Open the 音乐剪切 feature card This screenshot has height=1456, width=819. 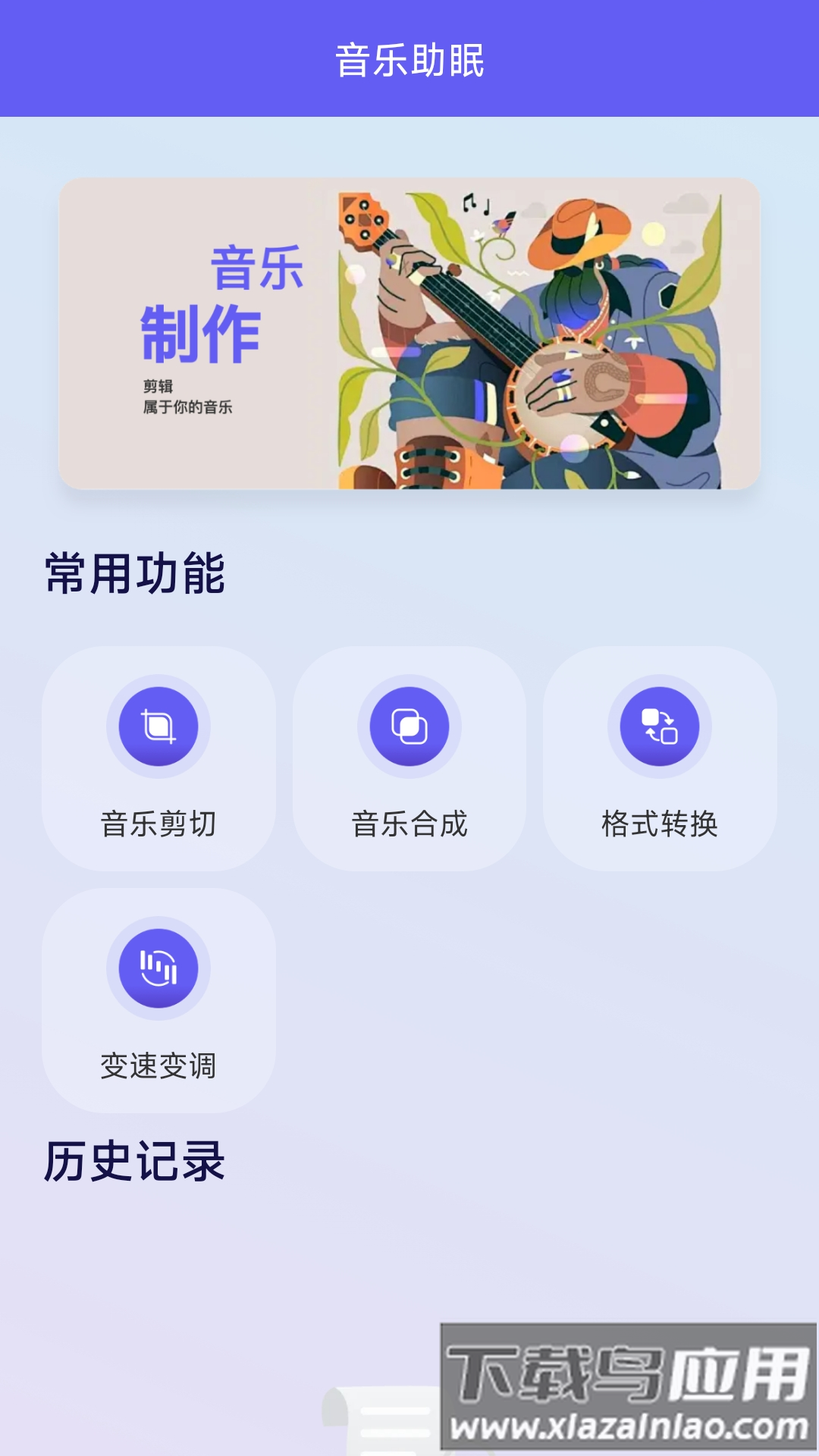point(158,758)
